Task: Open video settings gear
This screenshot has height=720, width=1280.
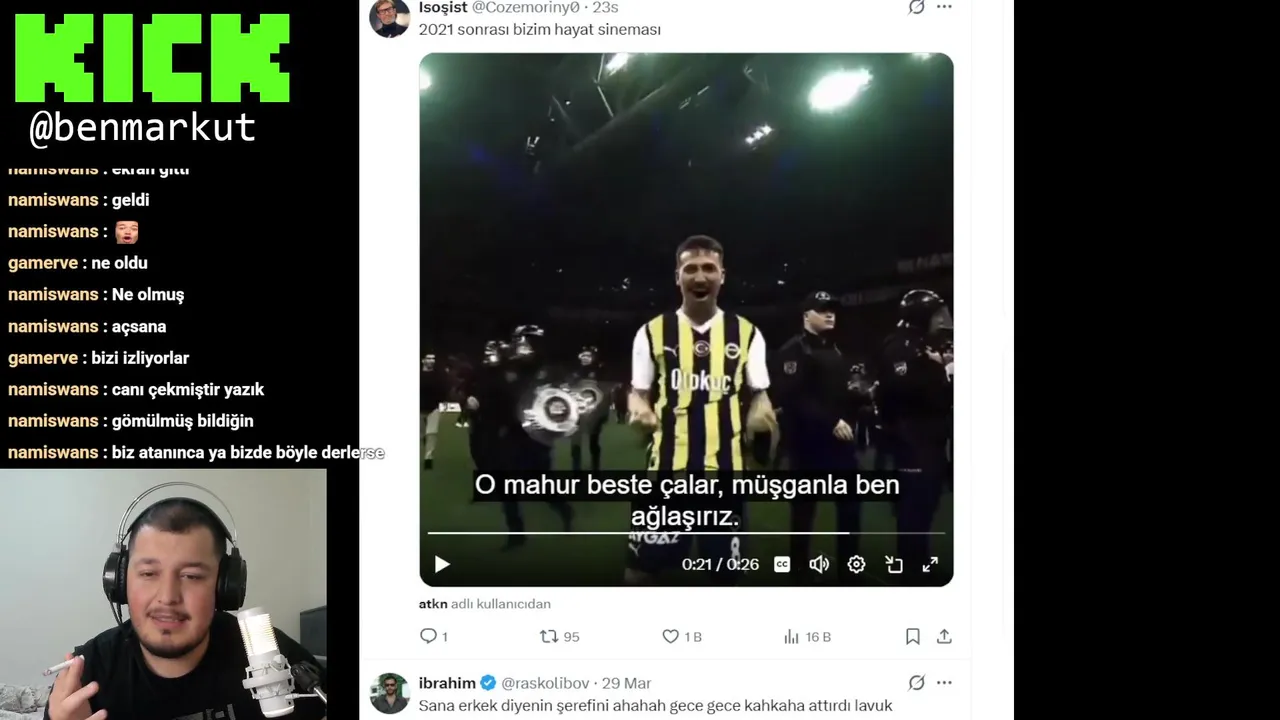Action: coord(856,565)
